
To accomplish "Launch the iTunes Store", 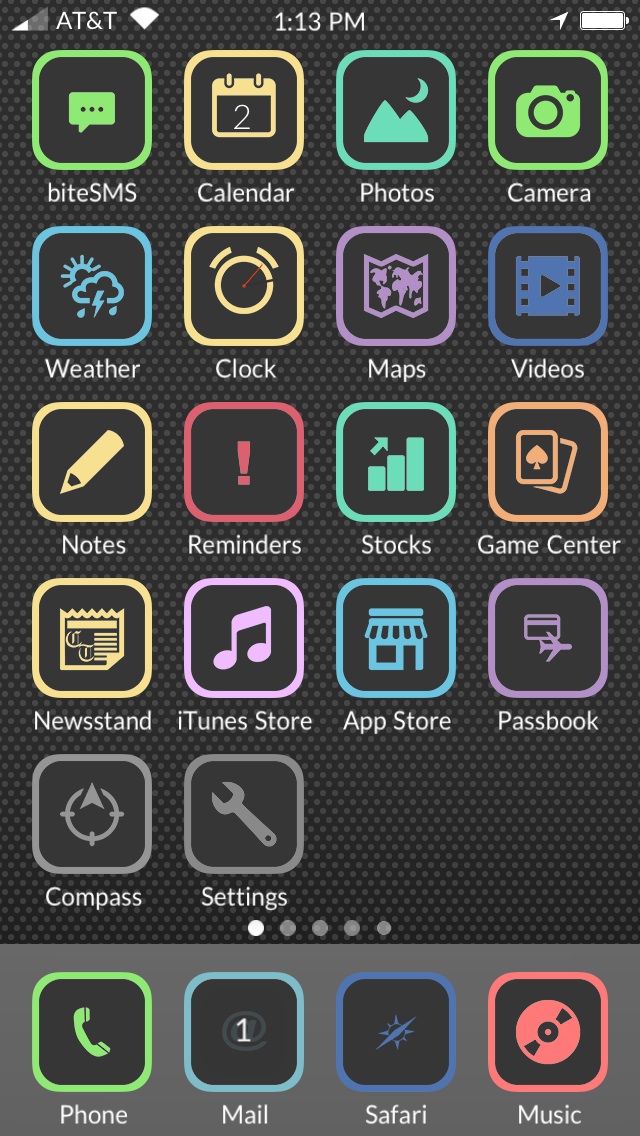I will (x=244, y=638).
